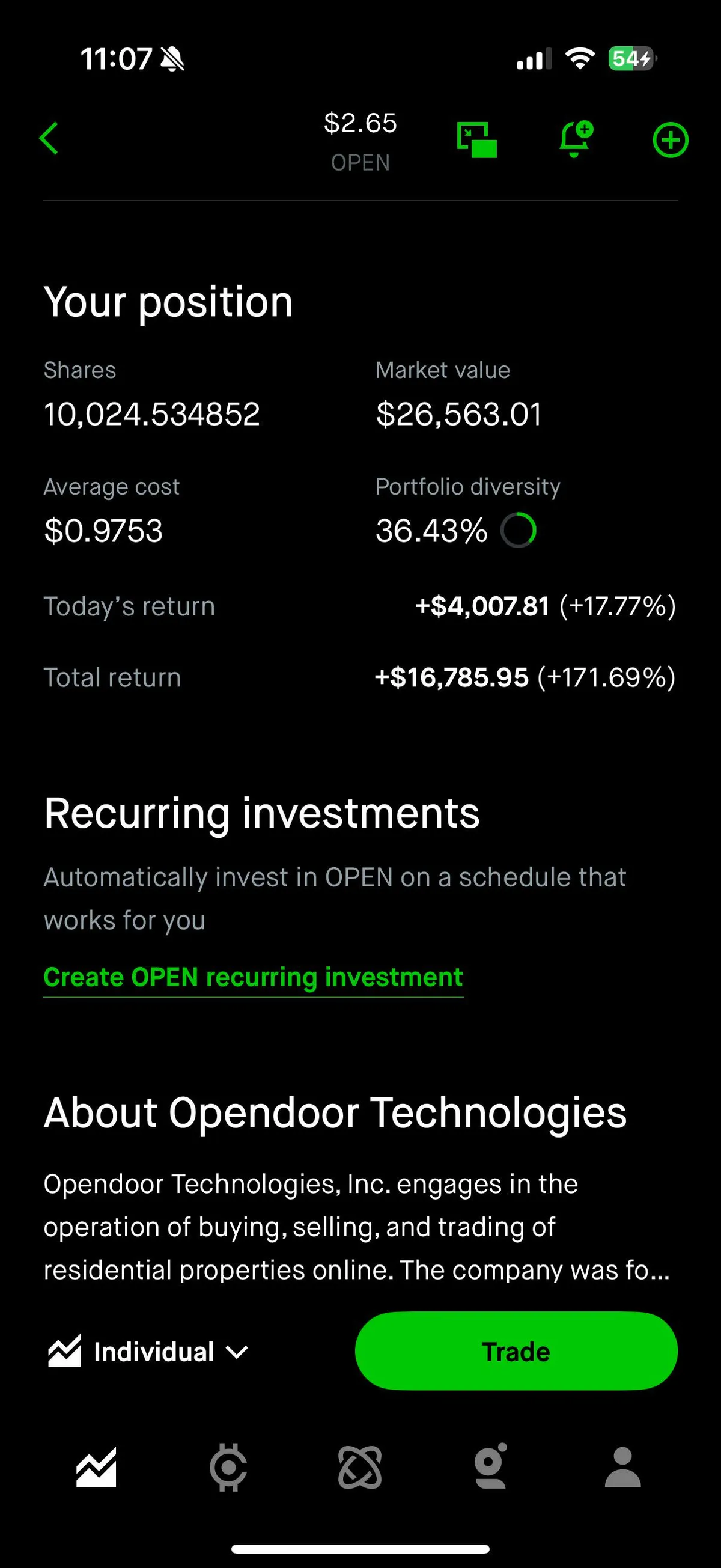This screenshot has width=721, height=1568.
Task: Open notifications icon in the bottom bar
Action: [491, 1467]
